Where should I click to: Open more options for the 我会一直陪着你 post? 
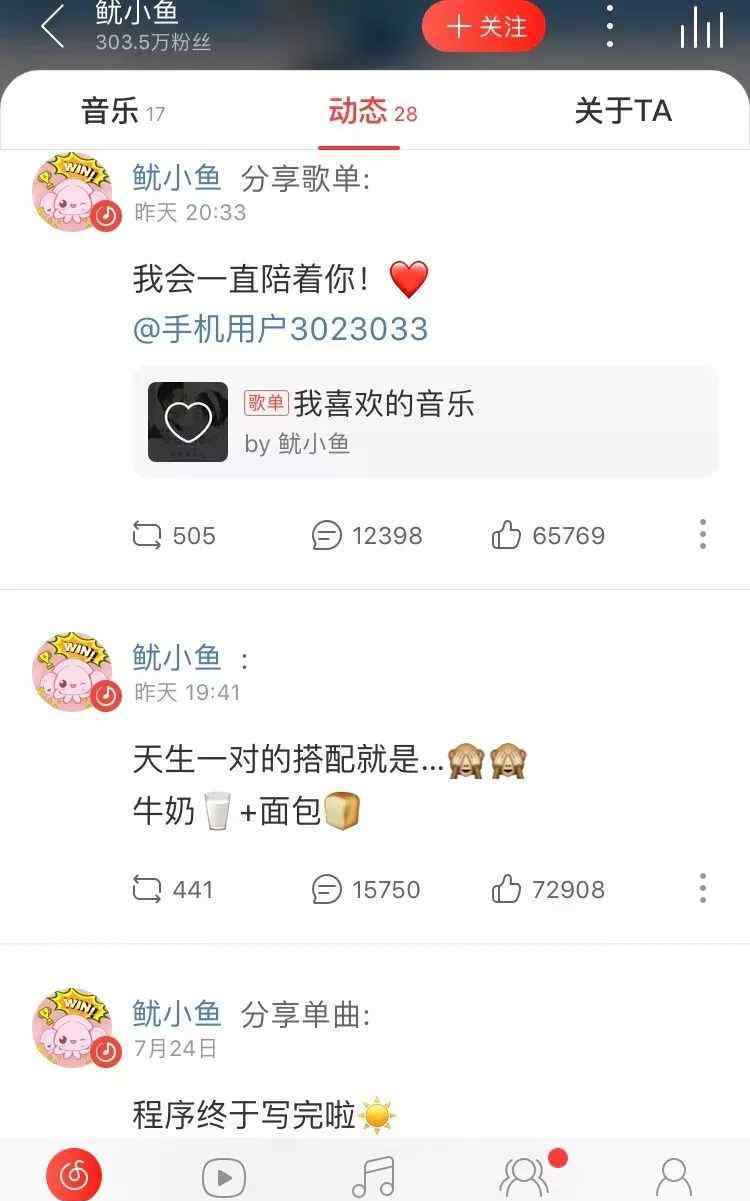point(703,534)
